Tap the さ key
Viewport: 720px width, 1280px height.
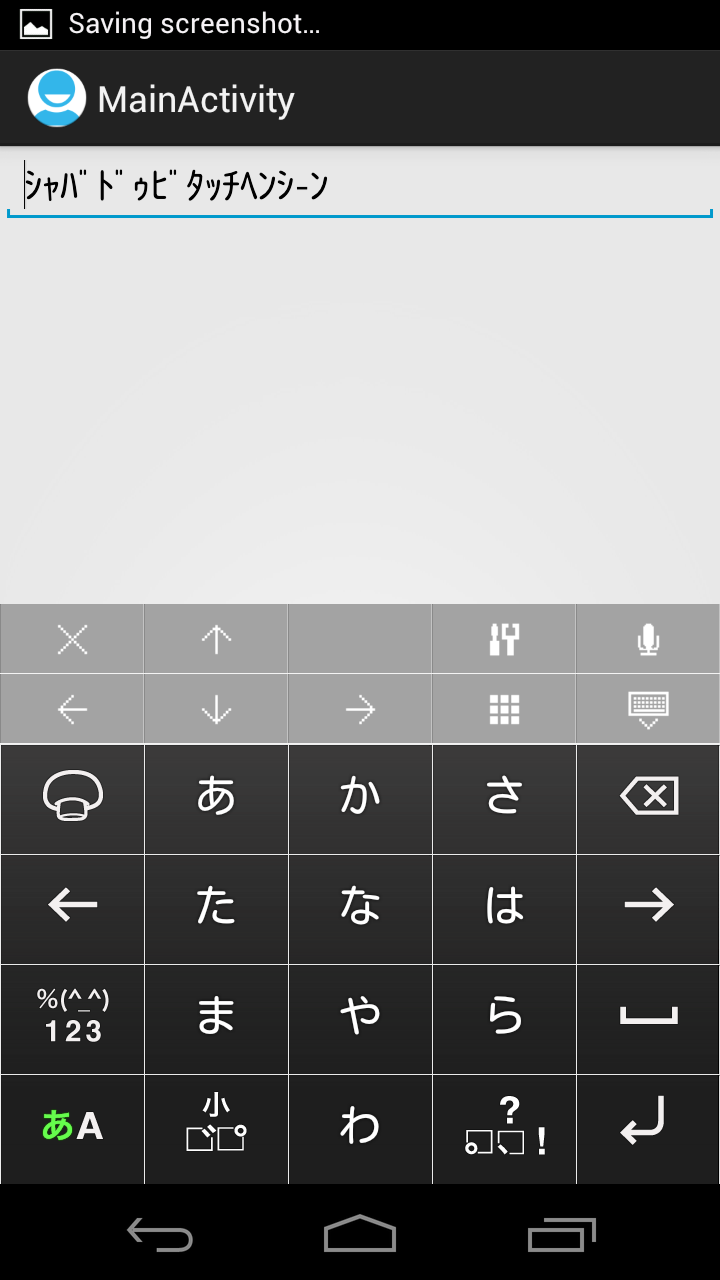coord(504,798)
